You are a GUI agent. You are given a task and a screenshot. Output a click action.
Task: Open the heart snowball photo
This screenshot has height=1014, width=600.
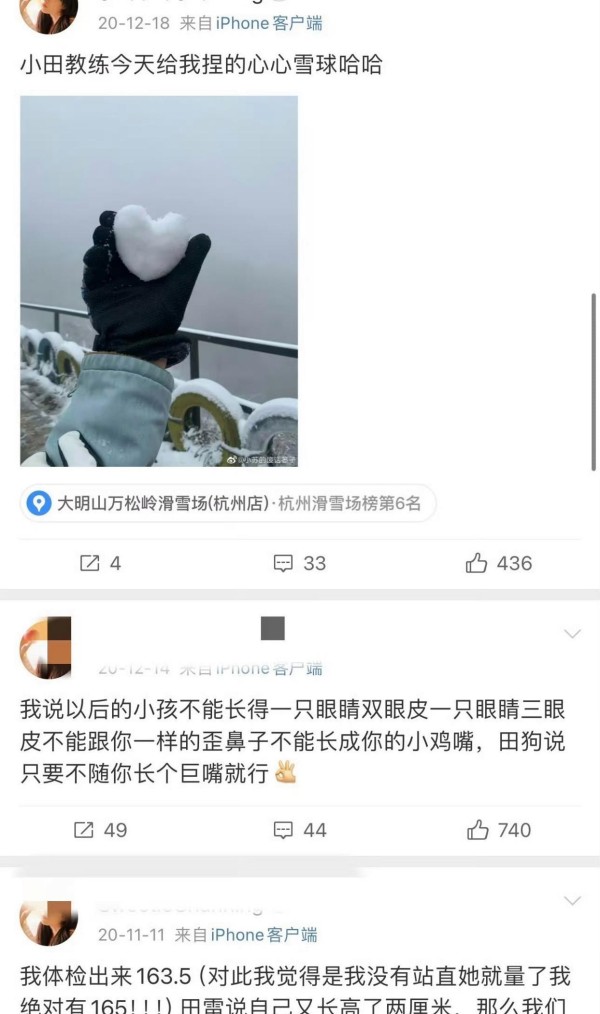tap(159, 281)
